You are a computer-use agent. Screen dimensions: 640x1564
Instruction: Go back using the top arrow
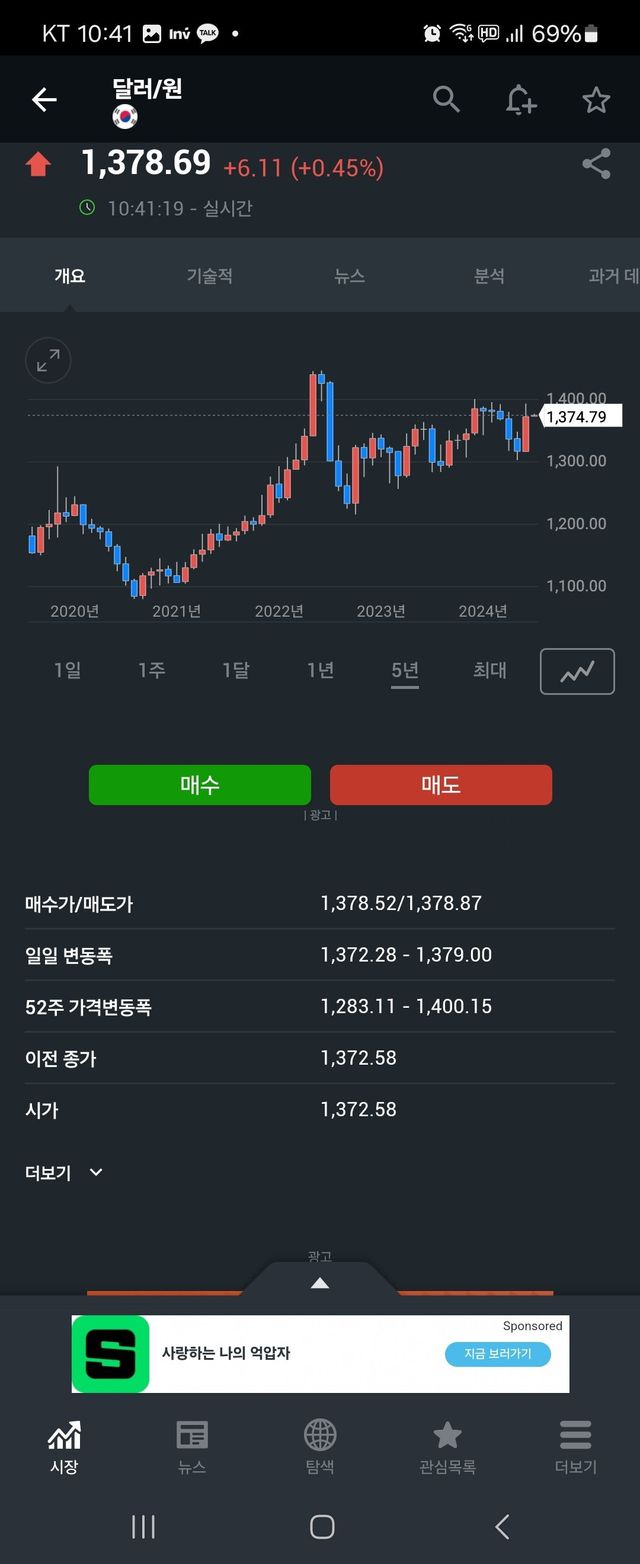tap(44, 99)
